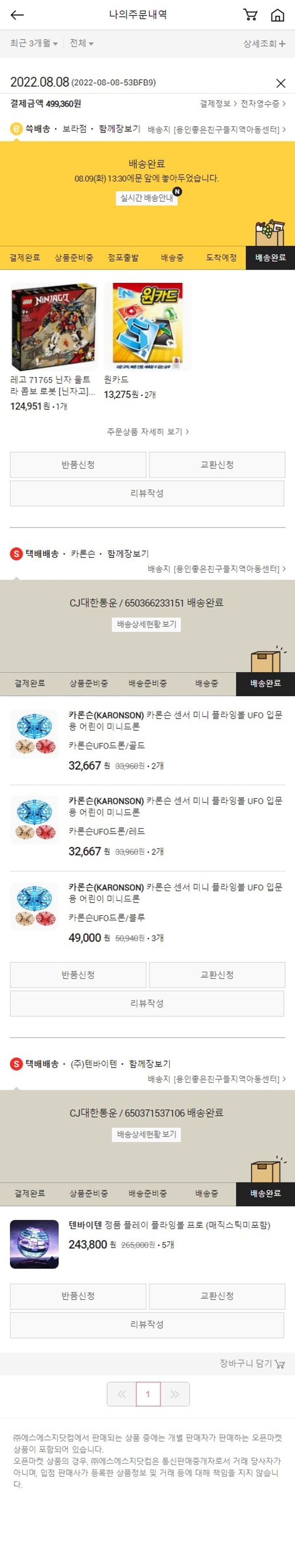Image resolution: width=295 pixels, height=1568 pixels.
Task: Request a return for the 쓱배송 order
Action: pyautogui.click(x=78, y=465)
